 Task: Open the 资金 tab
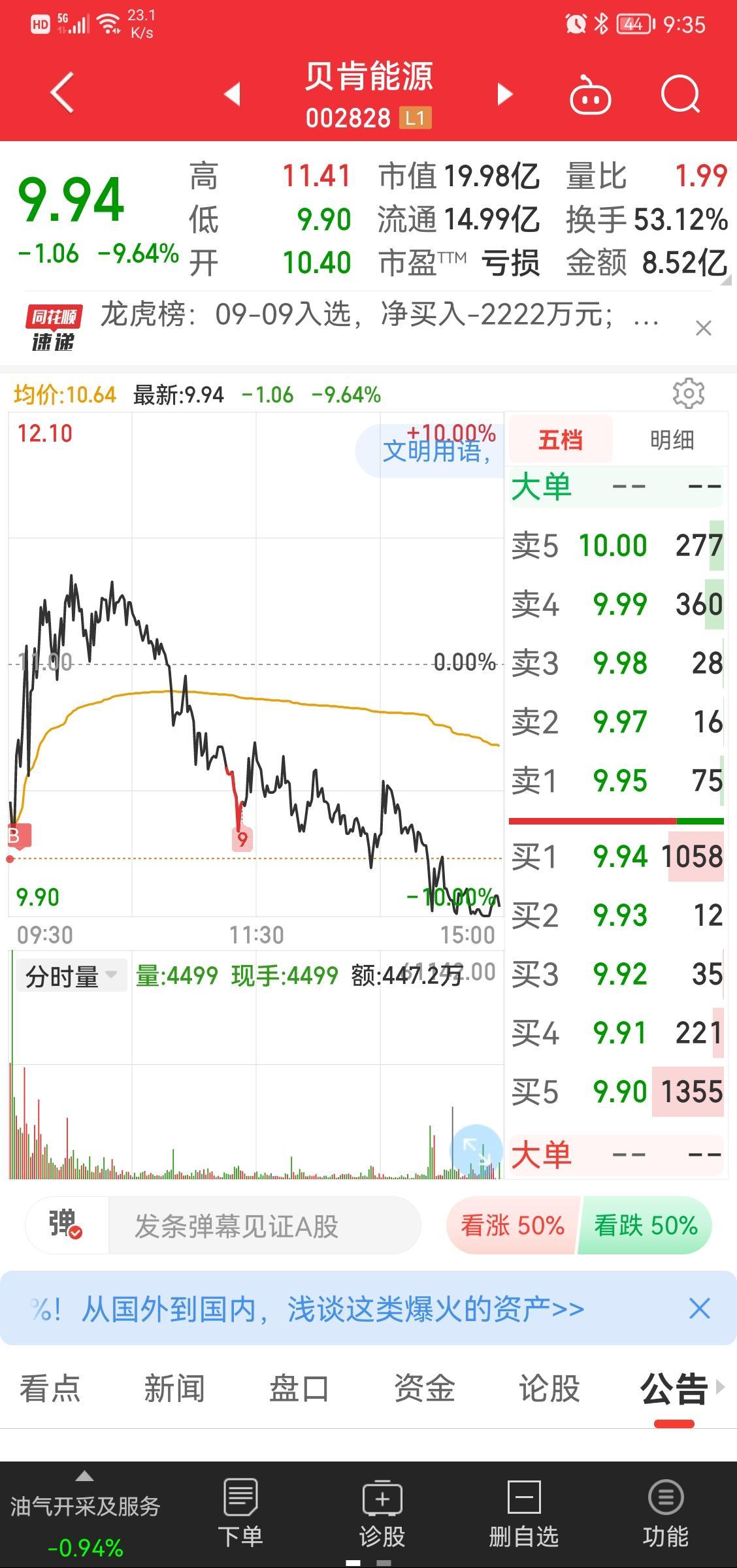[x=424, y=1388]
